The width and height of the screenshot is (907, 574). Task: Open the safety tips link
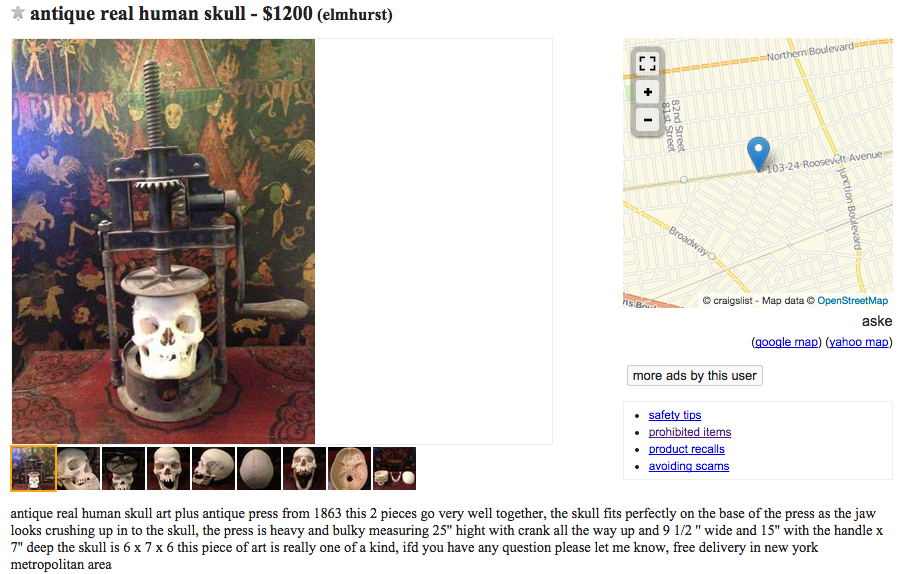pos(674,415)
